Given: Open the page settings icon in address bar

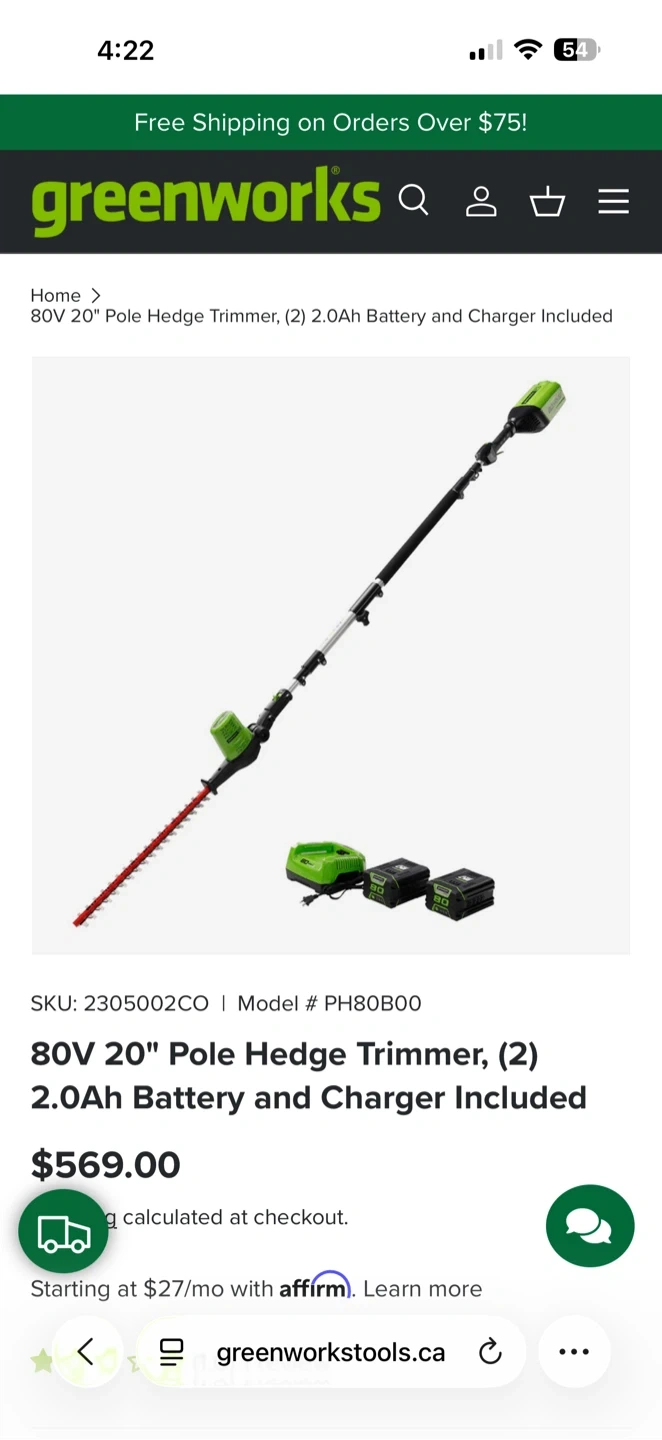Looking at the screenshot, I should point(172,1352).
